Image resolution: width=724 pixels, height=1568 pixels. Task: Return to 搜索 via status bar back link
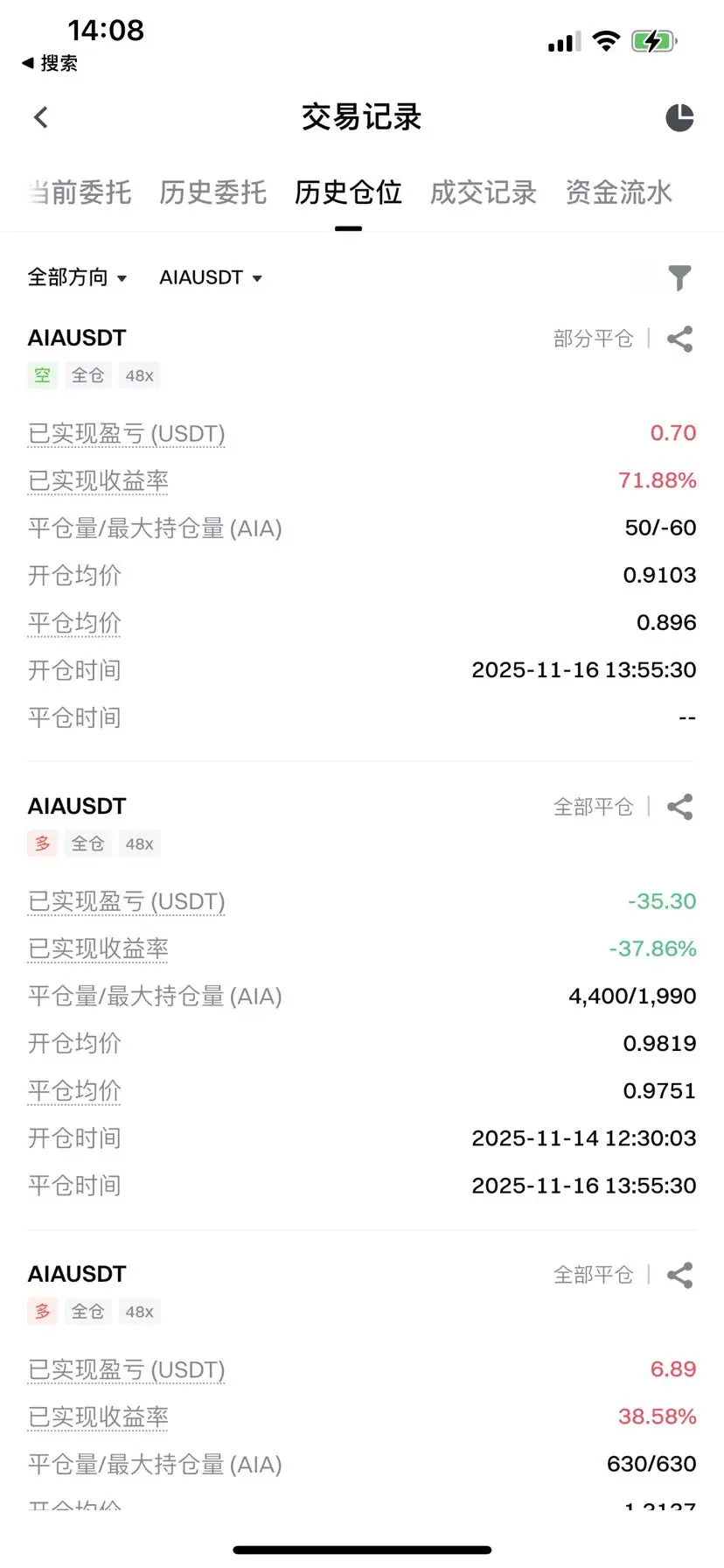tap(50, 63)
